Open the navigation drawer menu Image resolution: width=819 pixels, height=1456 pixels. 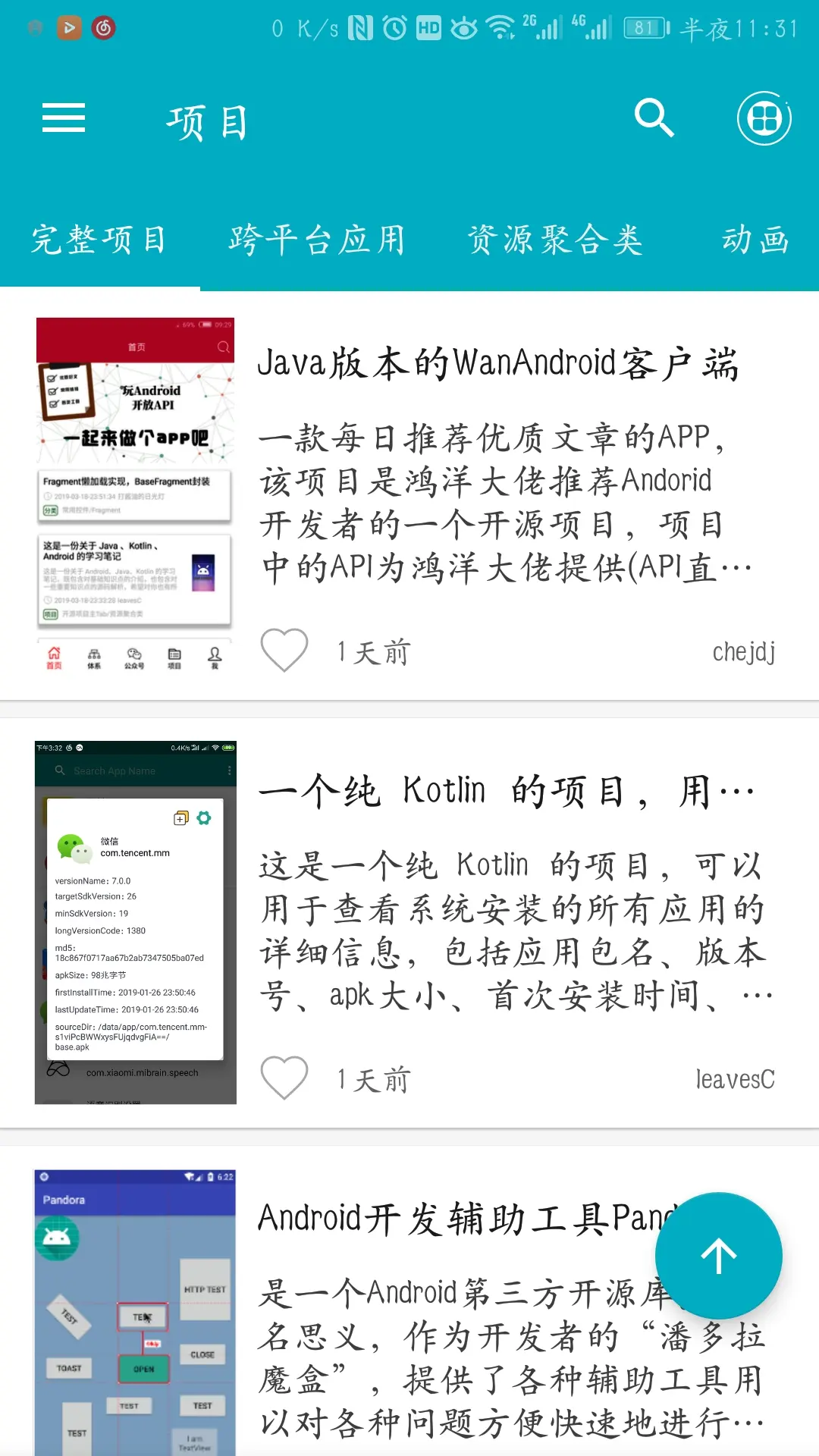click(x=64, y=118)
